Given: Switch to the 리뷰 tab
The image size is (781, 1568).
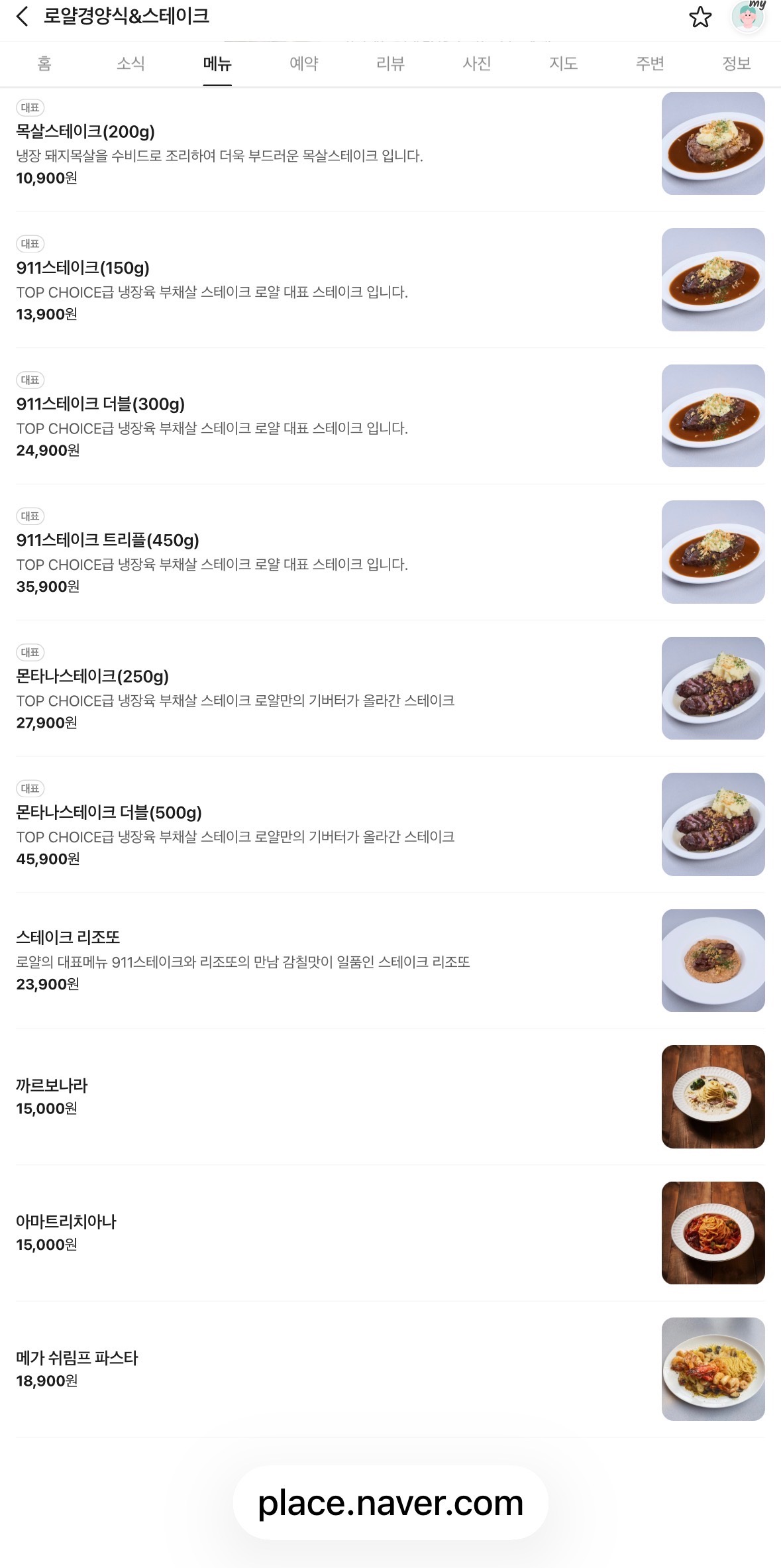Looking at the screenshot, I should coord(390,64).
